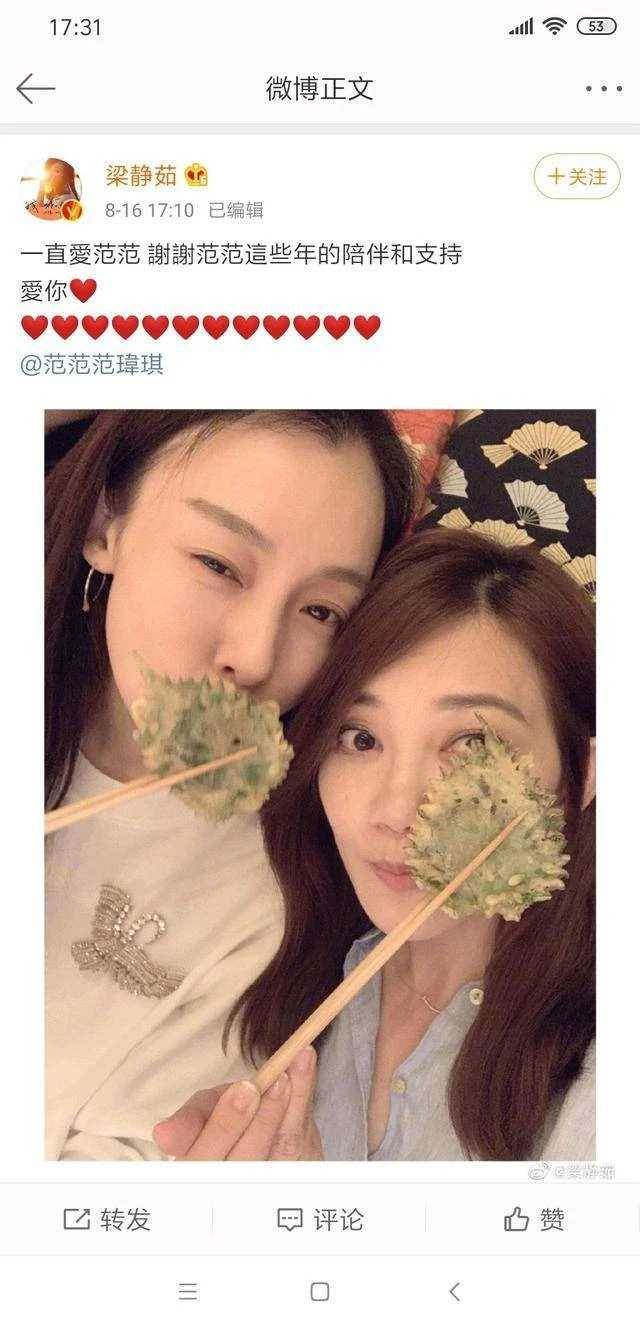The height and width of the screenshot is (1332, 640).
Task: Open comments with the 评论 button
Action: point(320,1219)
